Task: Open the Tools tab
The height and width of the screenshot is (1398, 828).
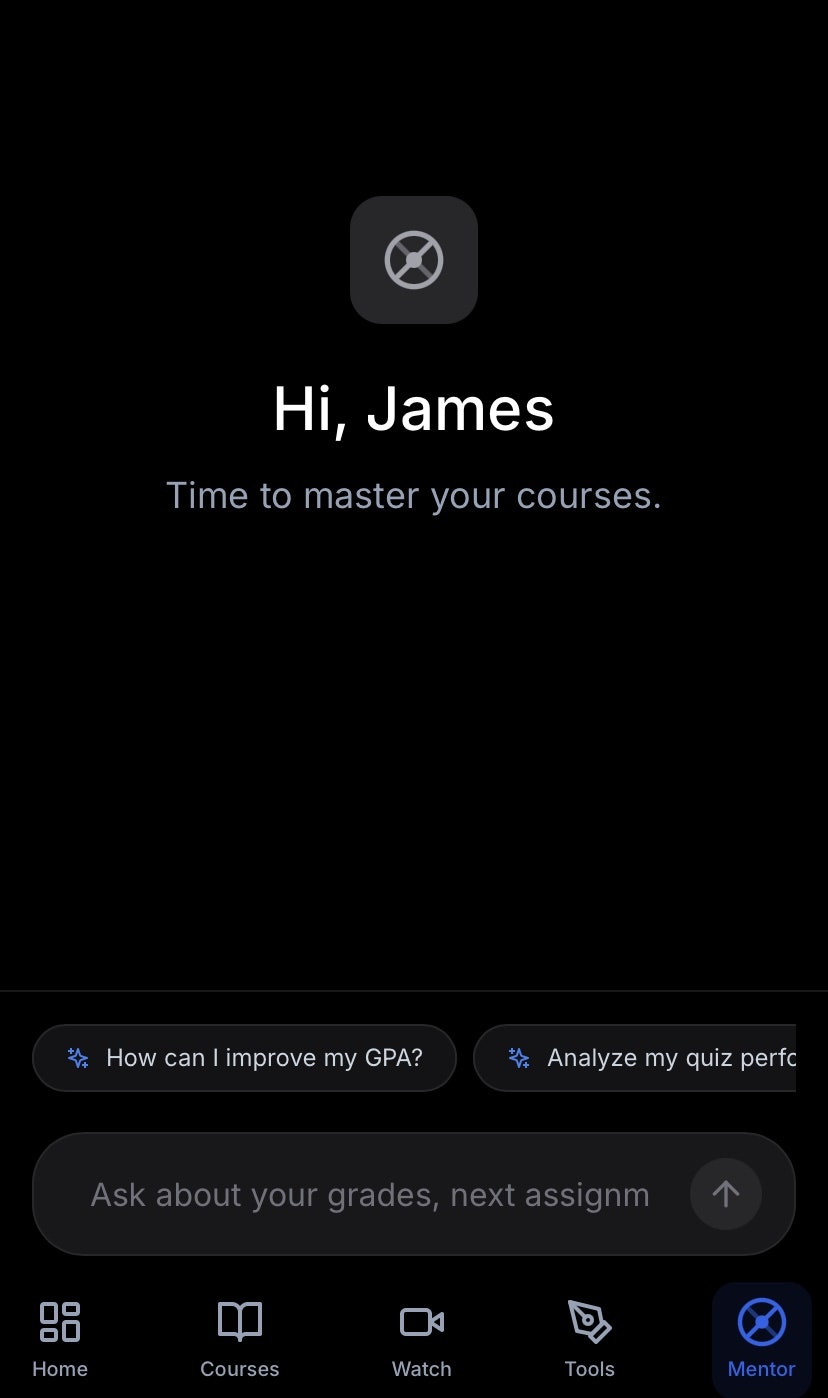Action: click(x=589, y=1340)
